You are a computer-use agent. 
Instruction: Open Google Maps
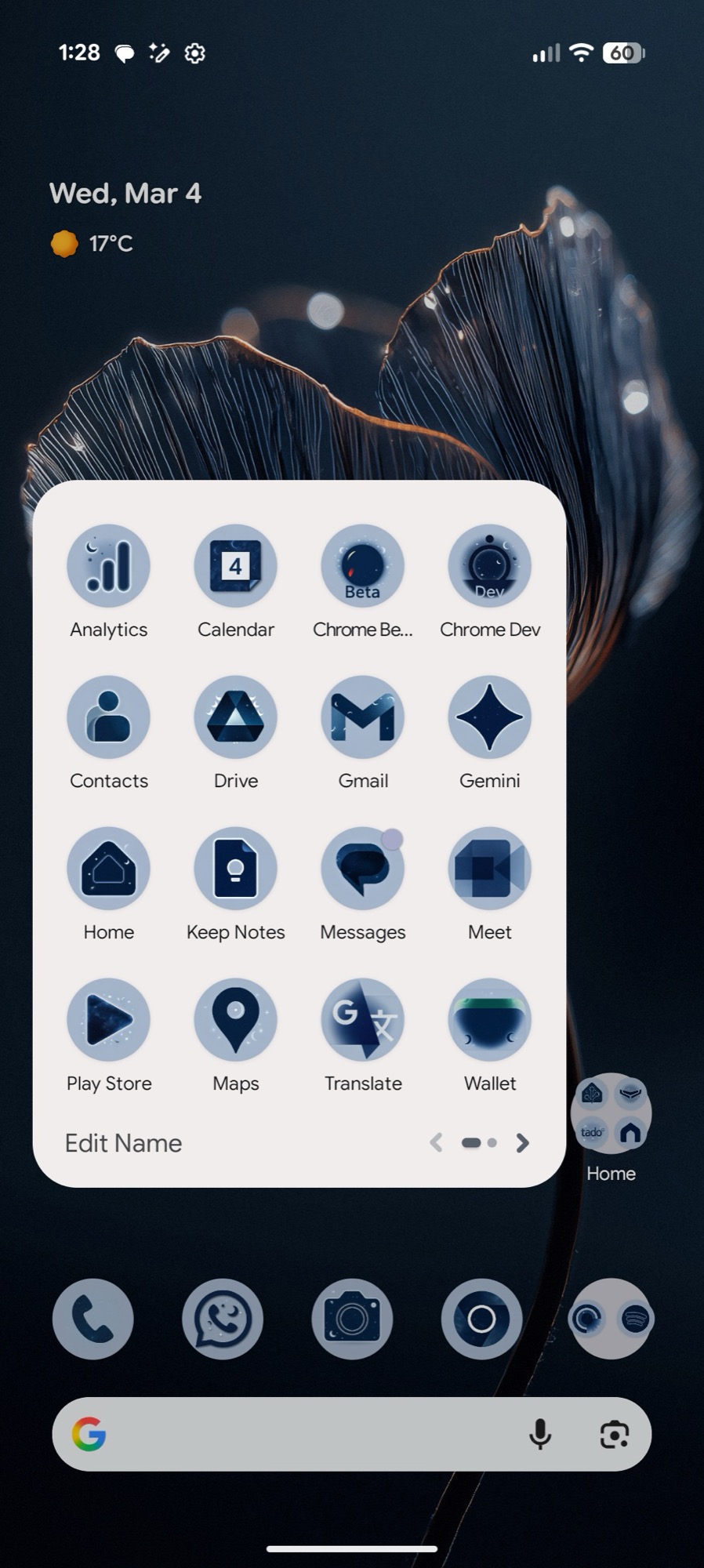point(235,1018)
